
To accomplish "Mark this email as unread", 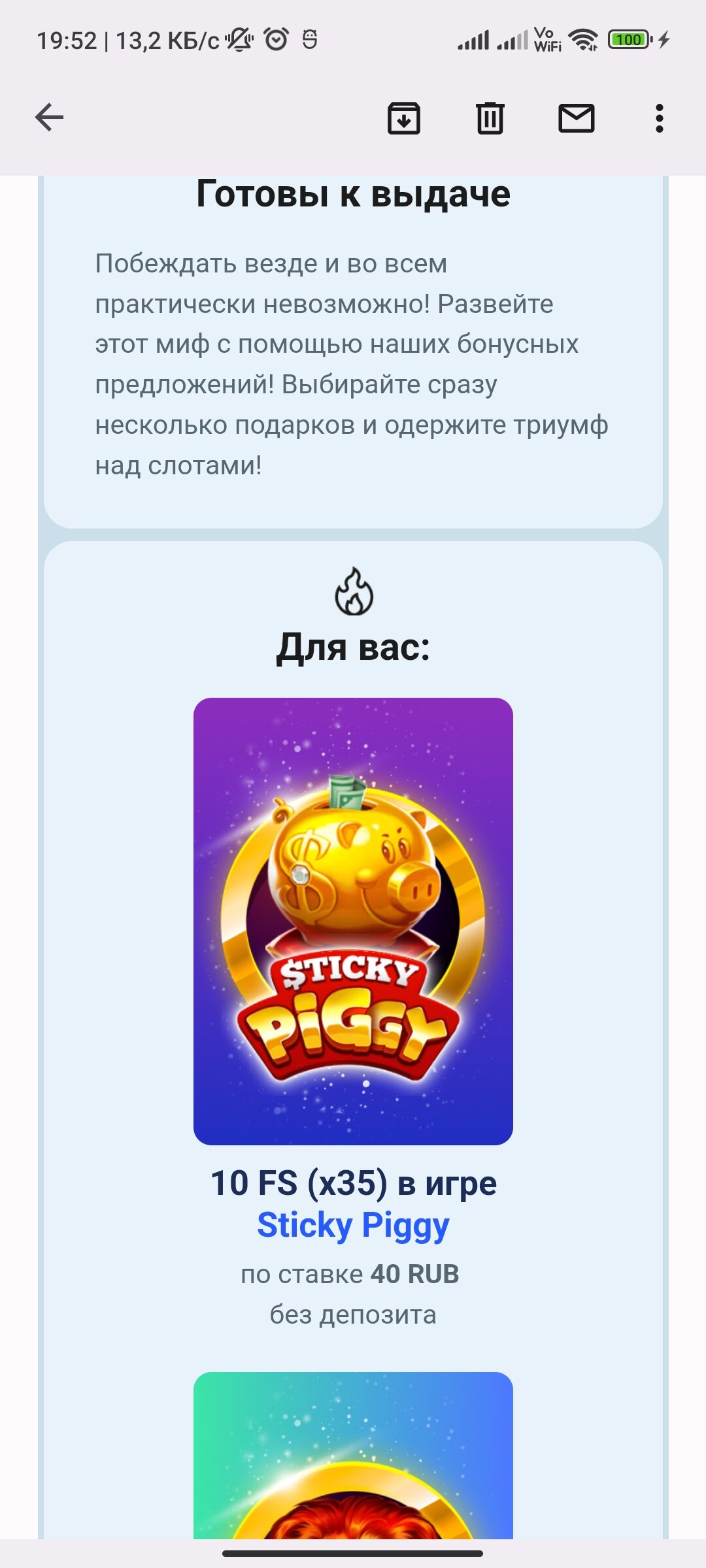I will pyautogui.click(x=576, y=118).
